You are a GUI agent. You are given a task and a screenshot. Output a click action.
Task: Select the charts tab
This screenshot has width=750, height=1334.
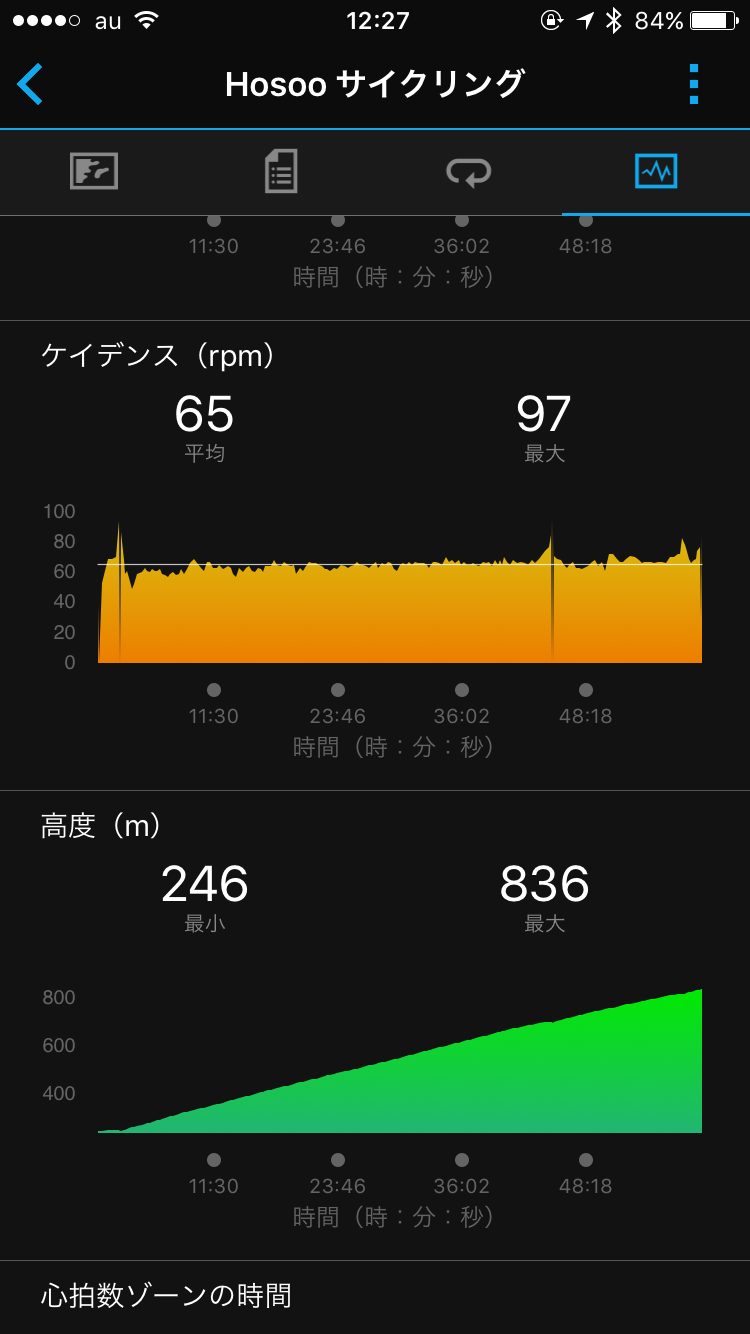656,172
